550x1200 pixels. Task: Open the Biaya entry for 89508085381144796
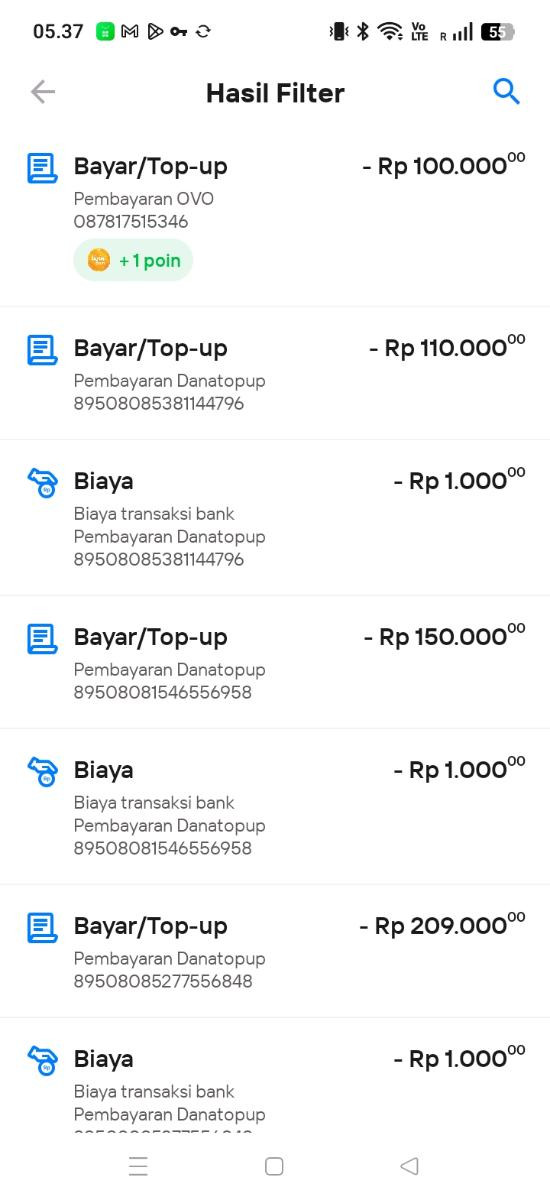point(275,518)
